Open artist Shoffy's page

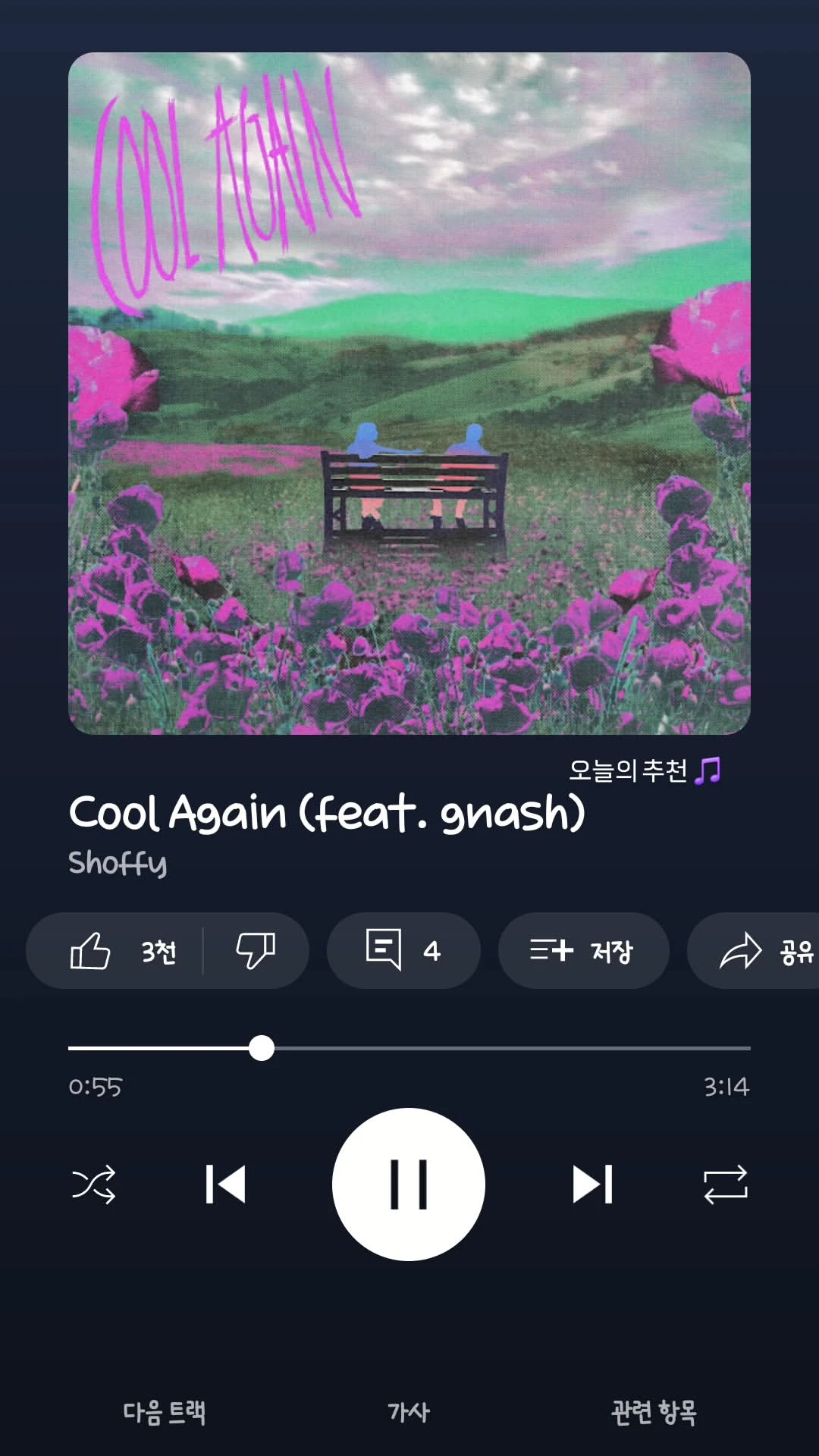[118, 863]
